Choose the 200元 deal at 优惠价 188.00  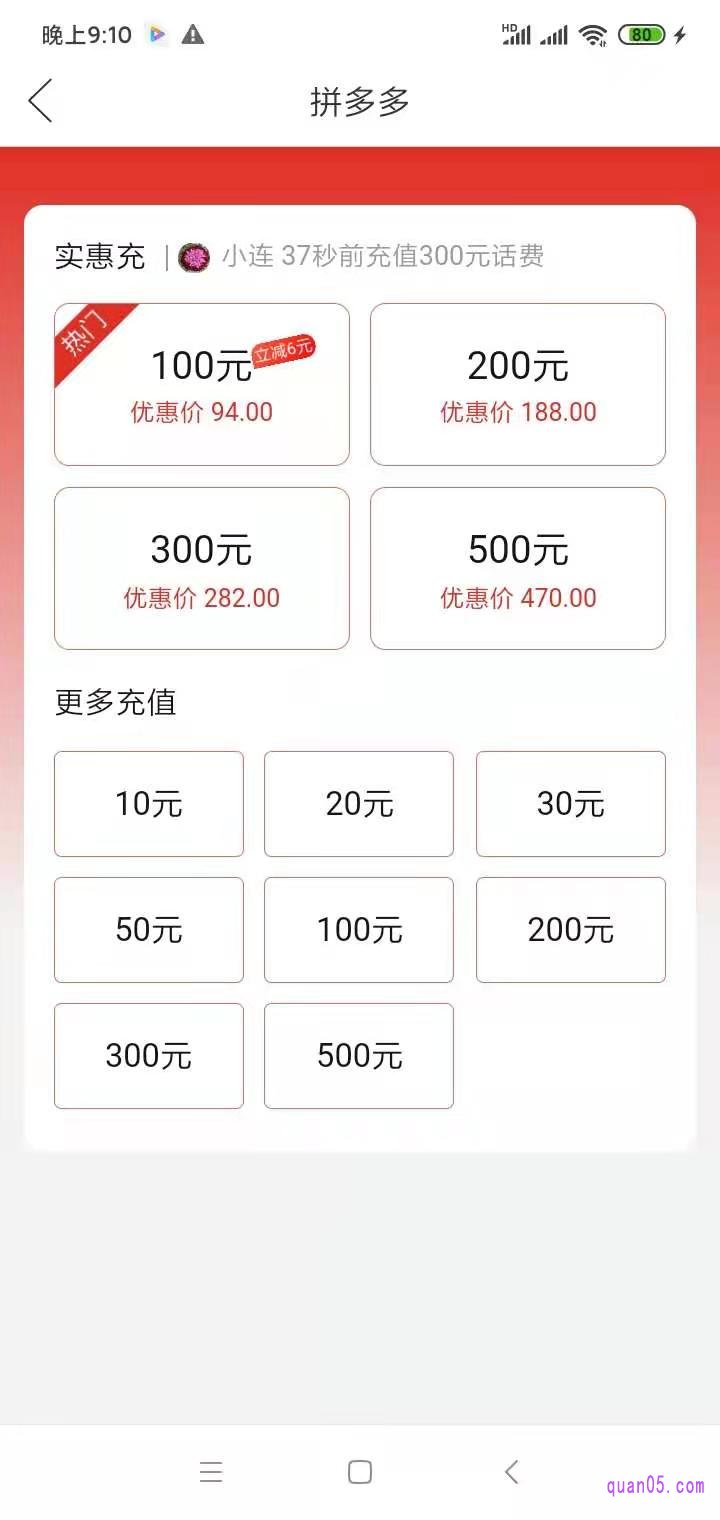[x=517, y=385]
